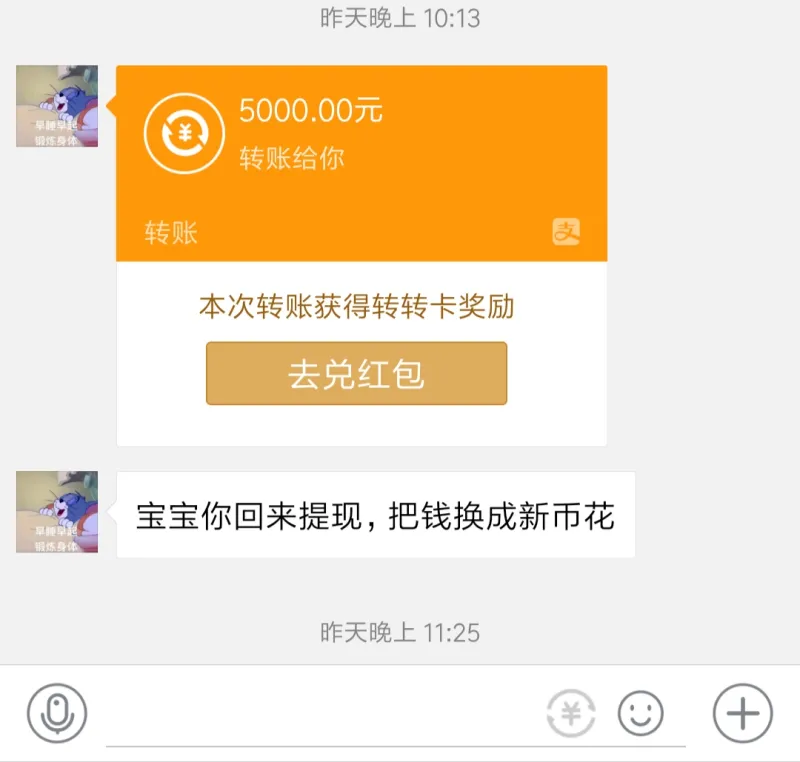Open the emoji picker
Viewport: 800px width, 762px height.
[641, 714]
